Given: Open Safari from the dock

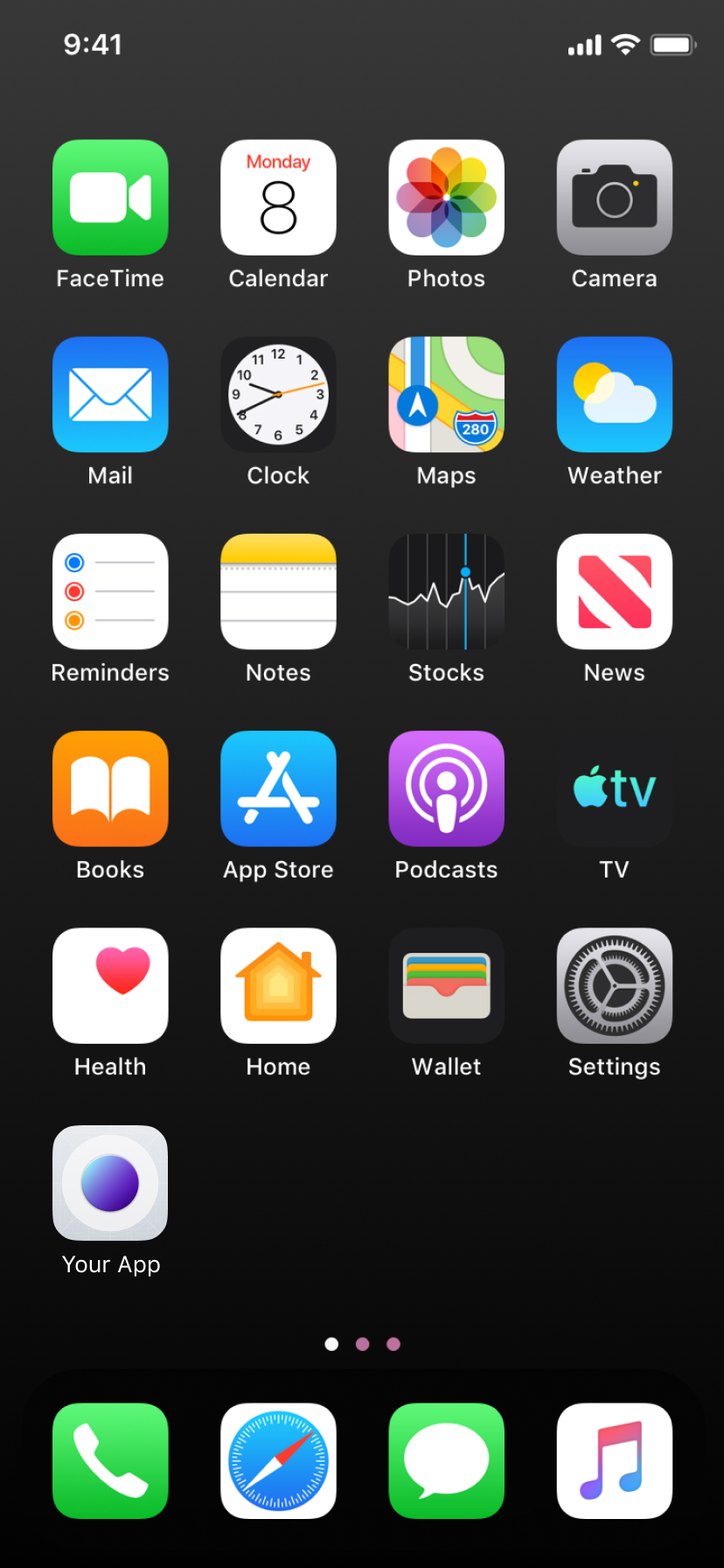Looking at the screenshot, I should tap(278, 1461).
